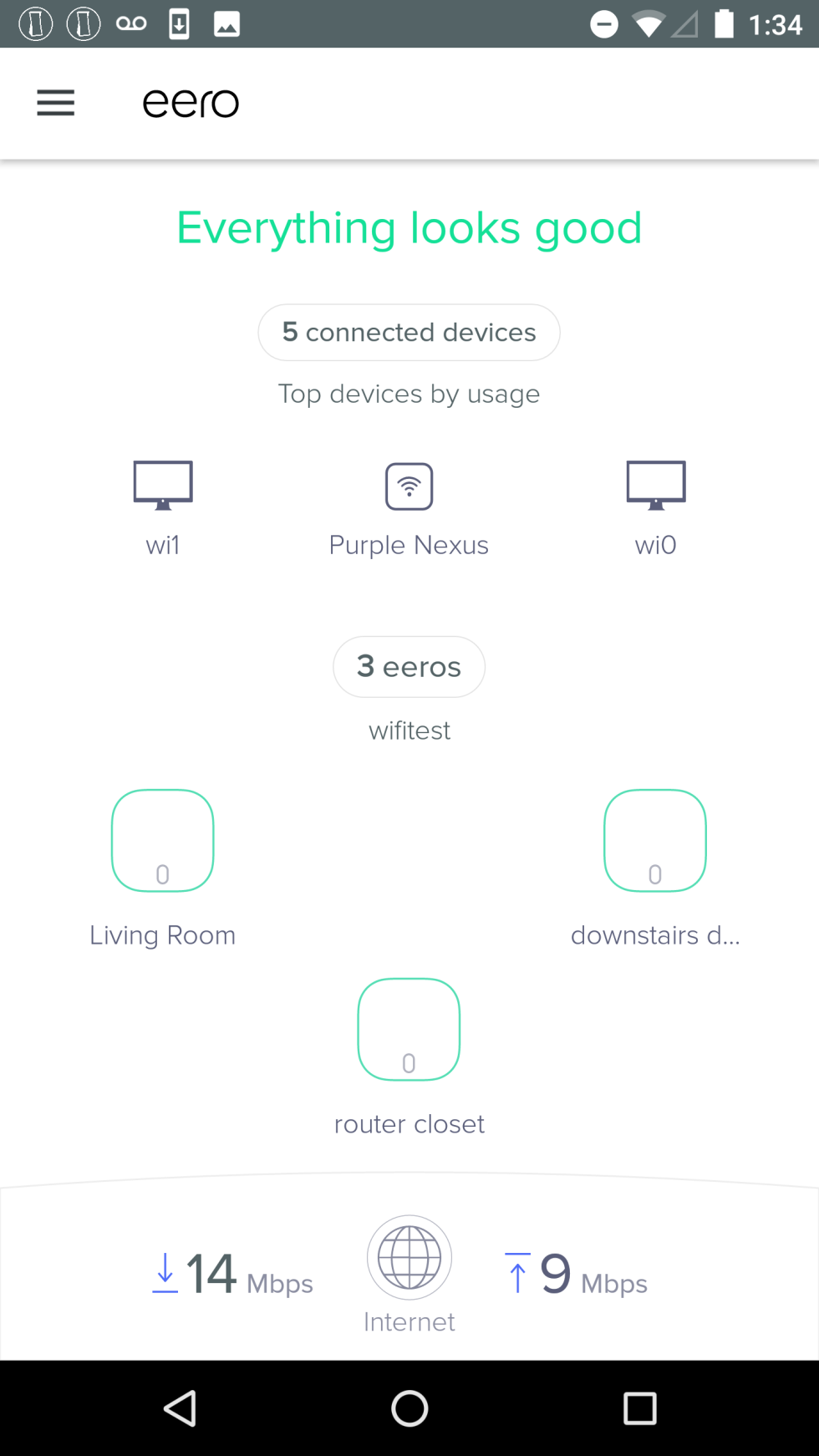Tap the wifitest network name
819x1456 pixels.
point(409,730)
